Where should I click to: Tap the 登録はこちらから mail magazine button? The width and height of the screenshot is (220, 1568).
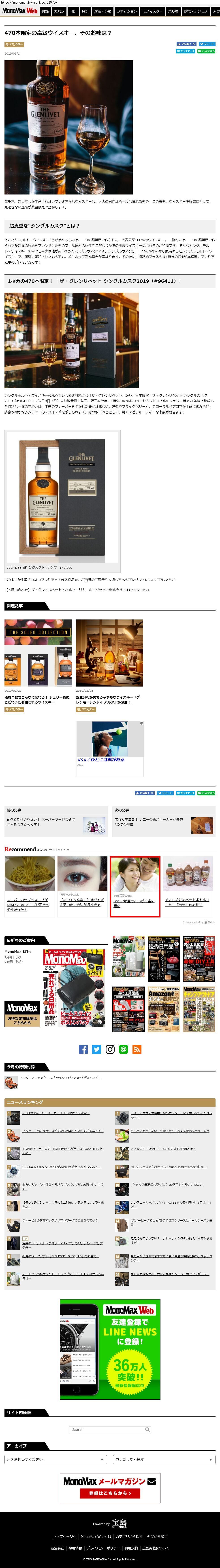point(110,1493)
